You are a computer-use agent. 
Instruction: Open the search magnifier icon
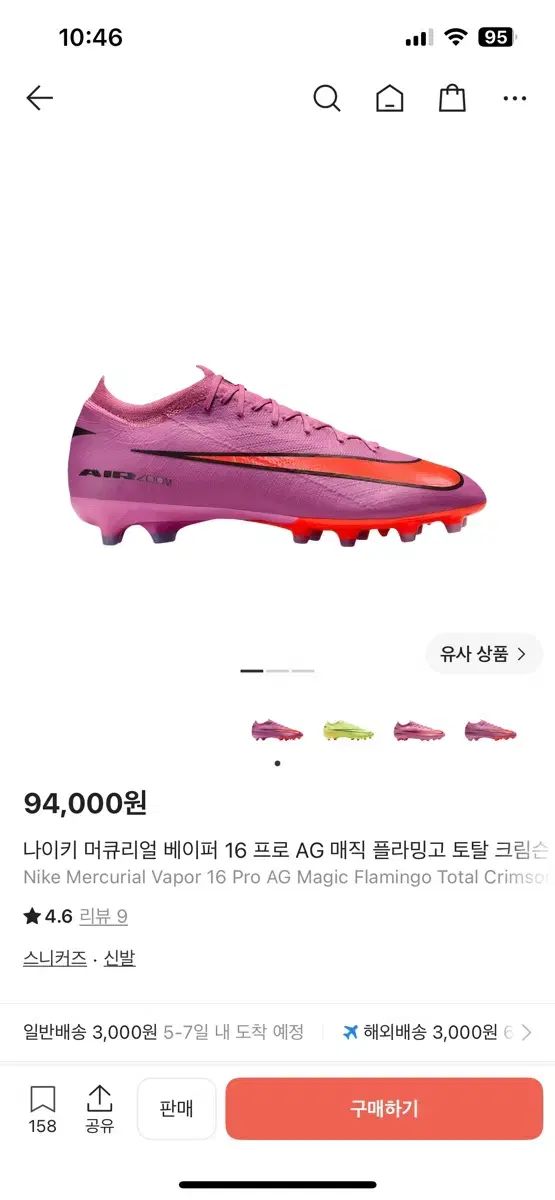click(327, 98)
